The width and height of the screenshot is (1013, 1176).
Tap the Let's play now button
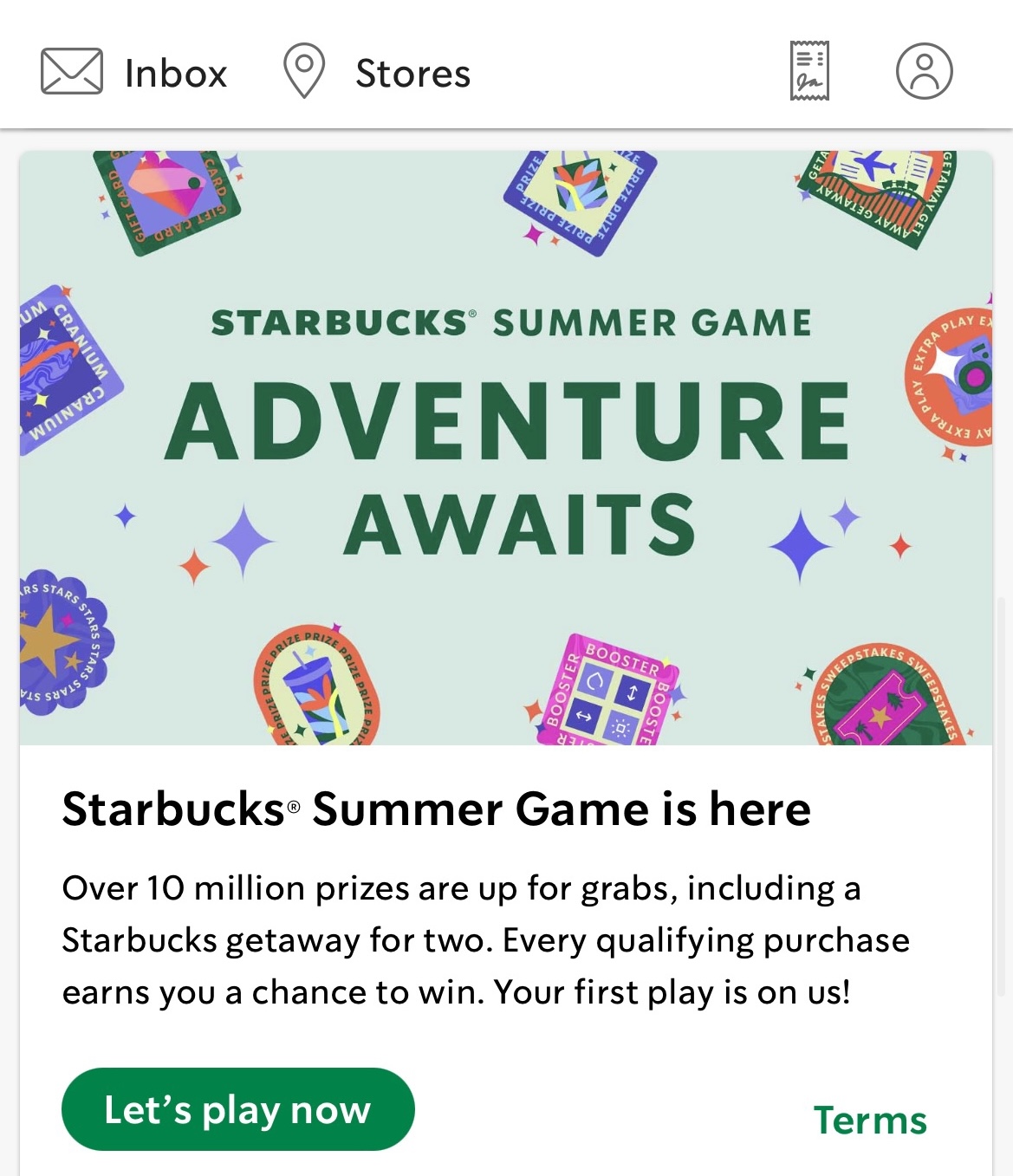[237, 1109]
